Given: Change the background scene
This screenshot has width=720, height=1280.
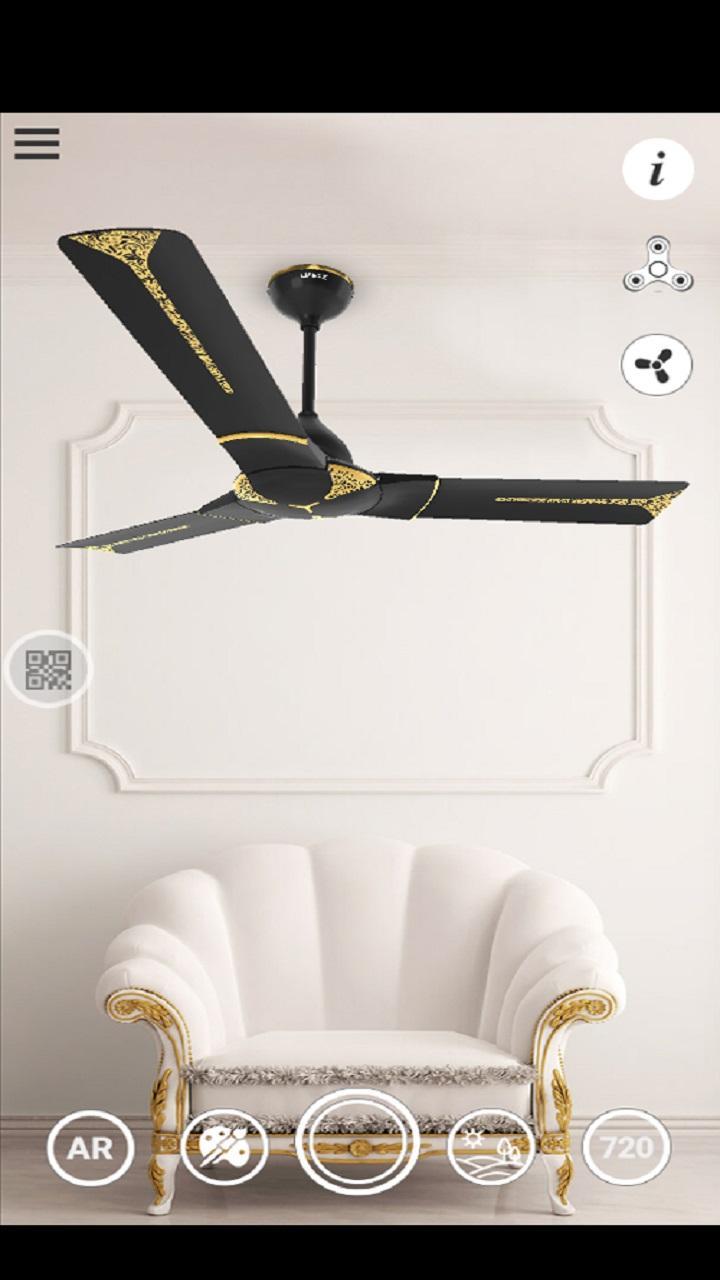Looking at the screenshot, I should pyautogui.click(x=492, y=1147).
